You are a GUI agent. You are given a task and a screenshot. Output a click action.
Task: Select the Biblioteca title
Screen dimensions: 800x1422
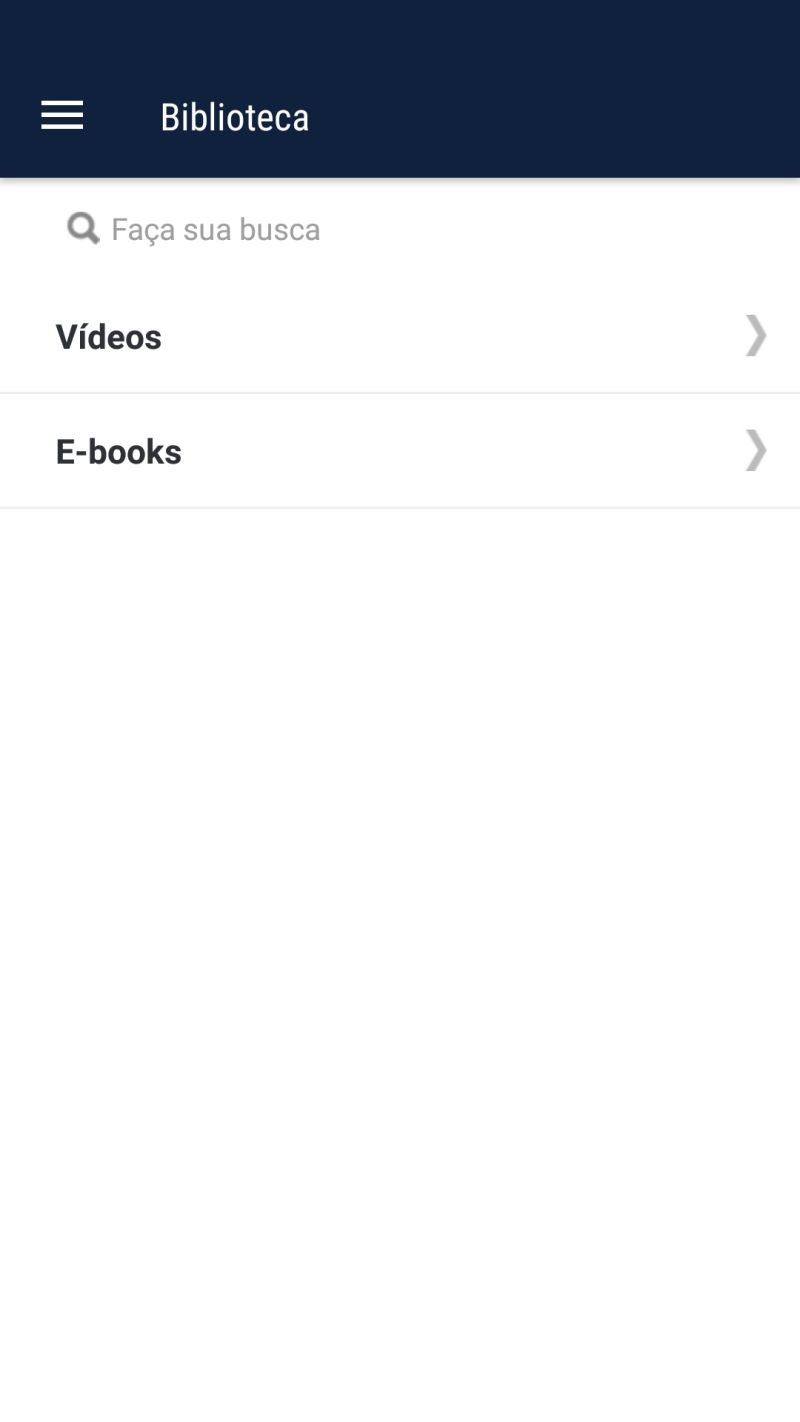point(235,116)
